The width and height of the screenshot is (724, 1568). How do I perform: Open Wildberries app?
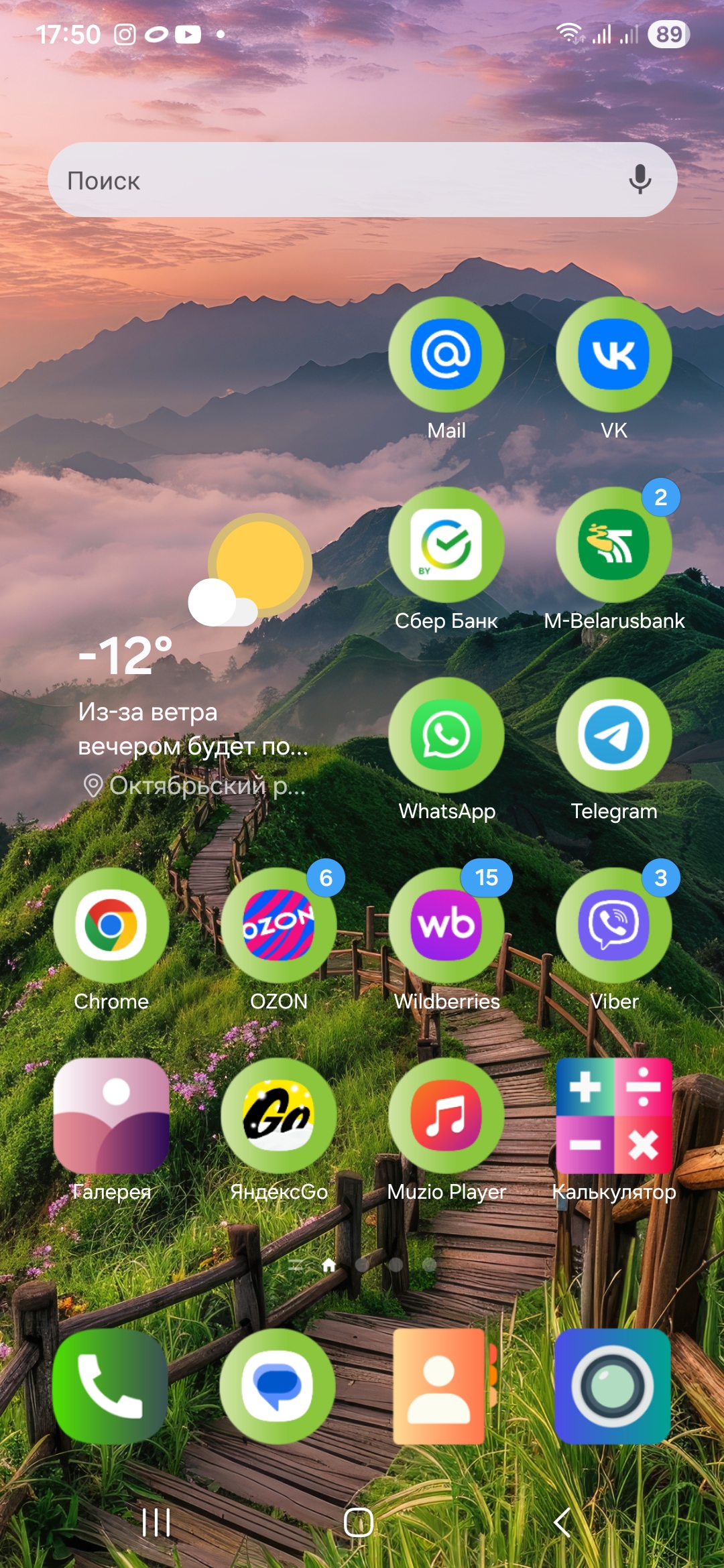pyautogui.click(x=446, y=925)
